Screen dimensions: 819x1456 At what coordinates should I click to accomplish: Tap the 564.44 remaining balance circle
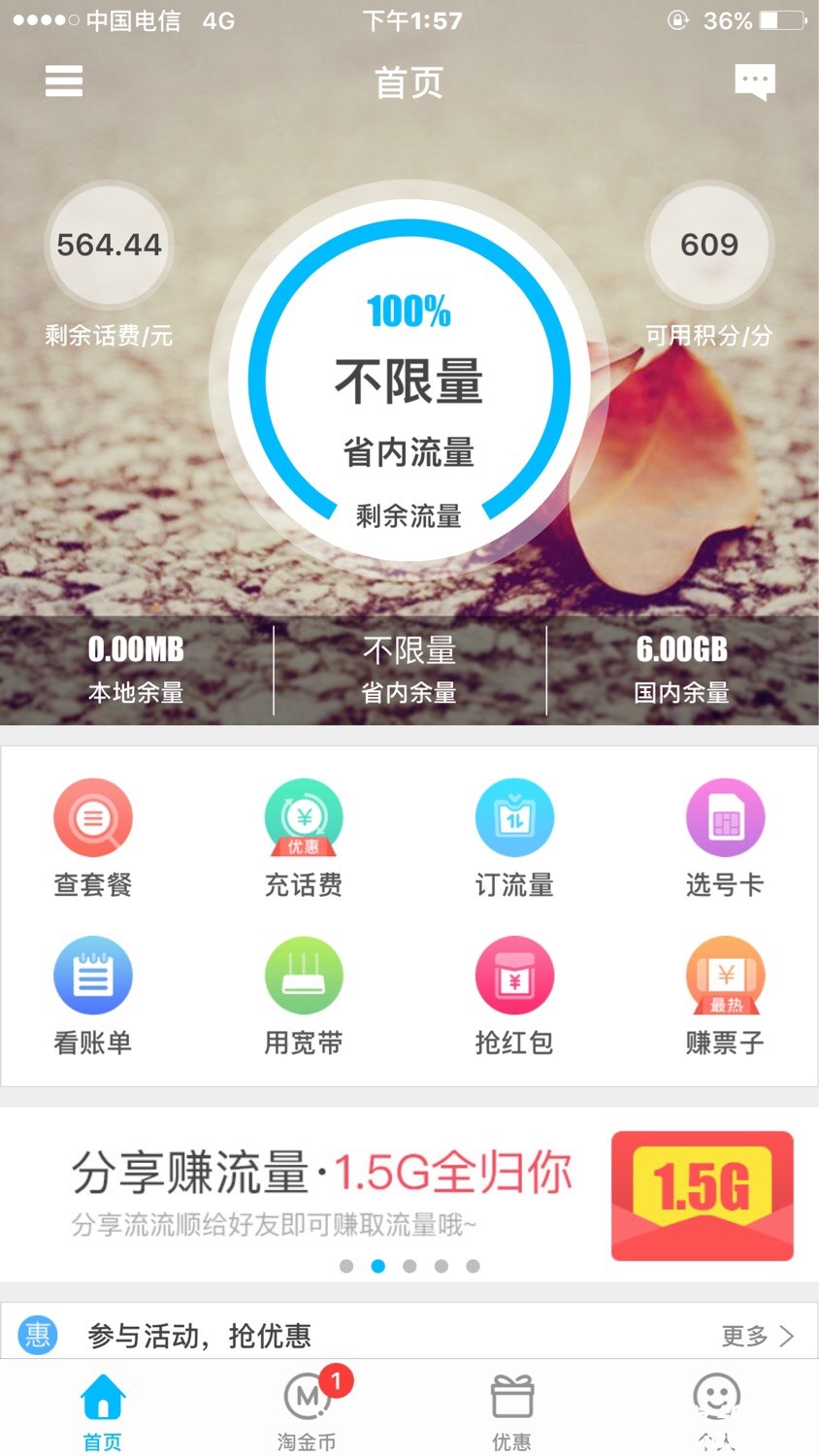pyautogui.click(x=109, y=246)
